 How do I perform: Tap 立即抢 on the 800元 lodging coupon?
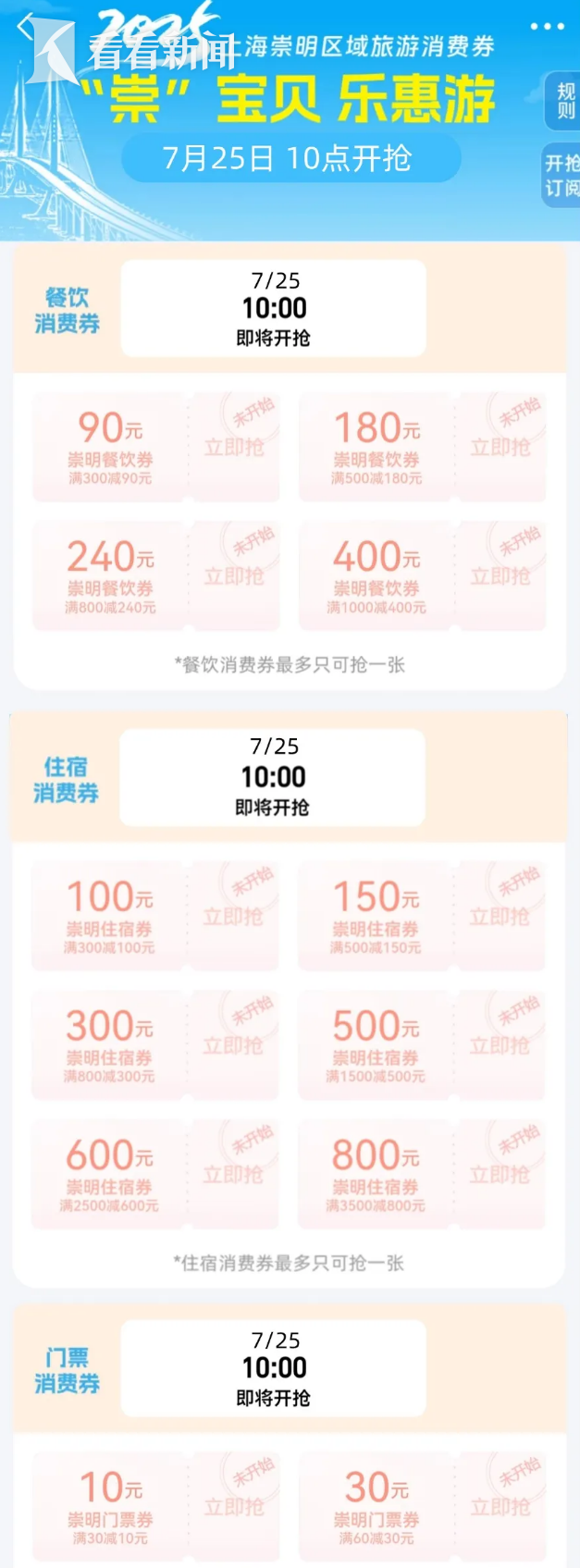coord(500,1175)
